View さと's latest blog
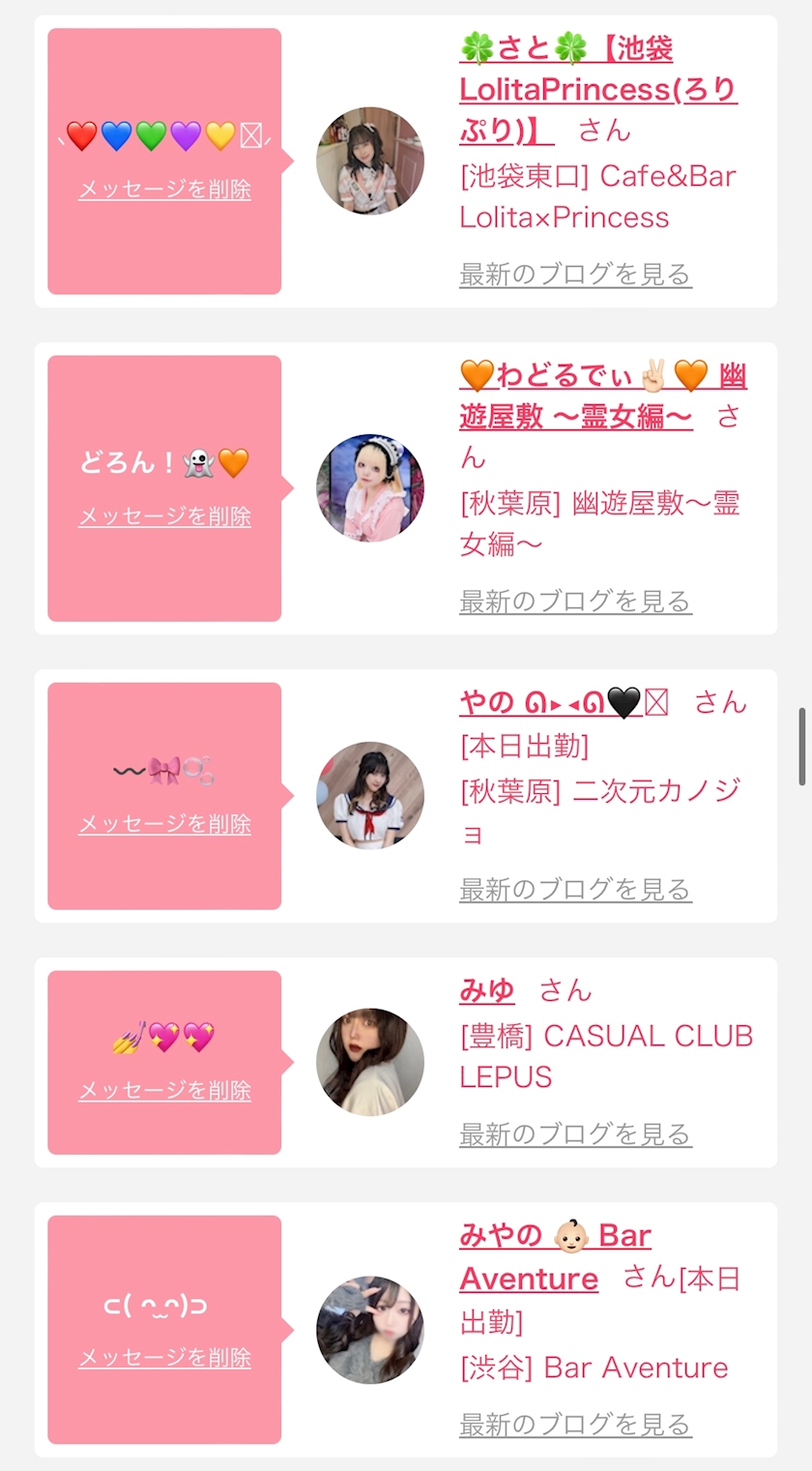Screen dimensions: 812x1471 point(575,275)
